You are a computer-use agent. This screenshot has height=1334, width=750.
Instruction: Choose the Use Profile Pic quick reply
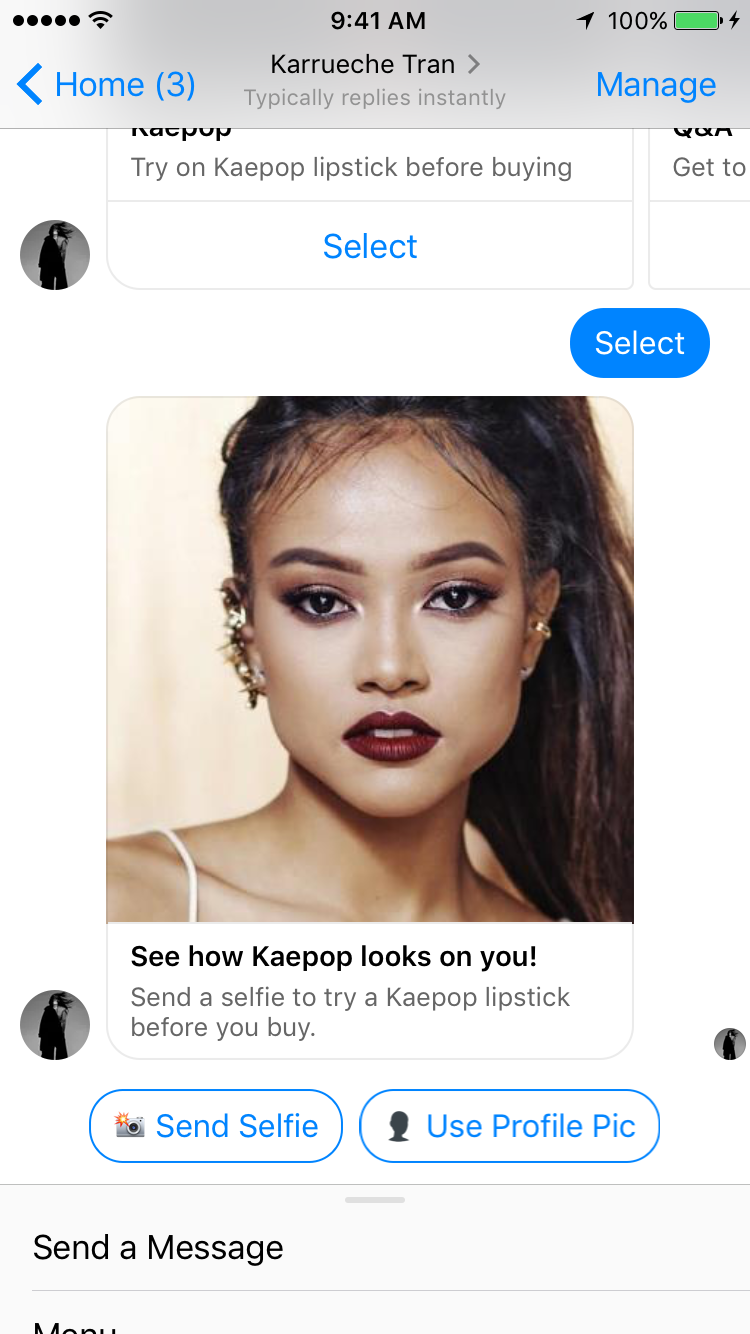pos(510,1126)
